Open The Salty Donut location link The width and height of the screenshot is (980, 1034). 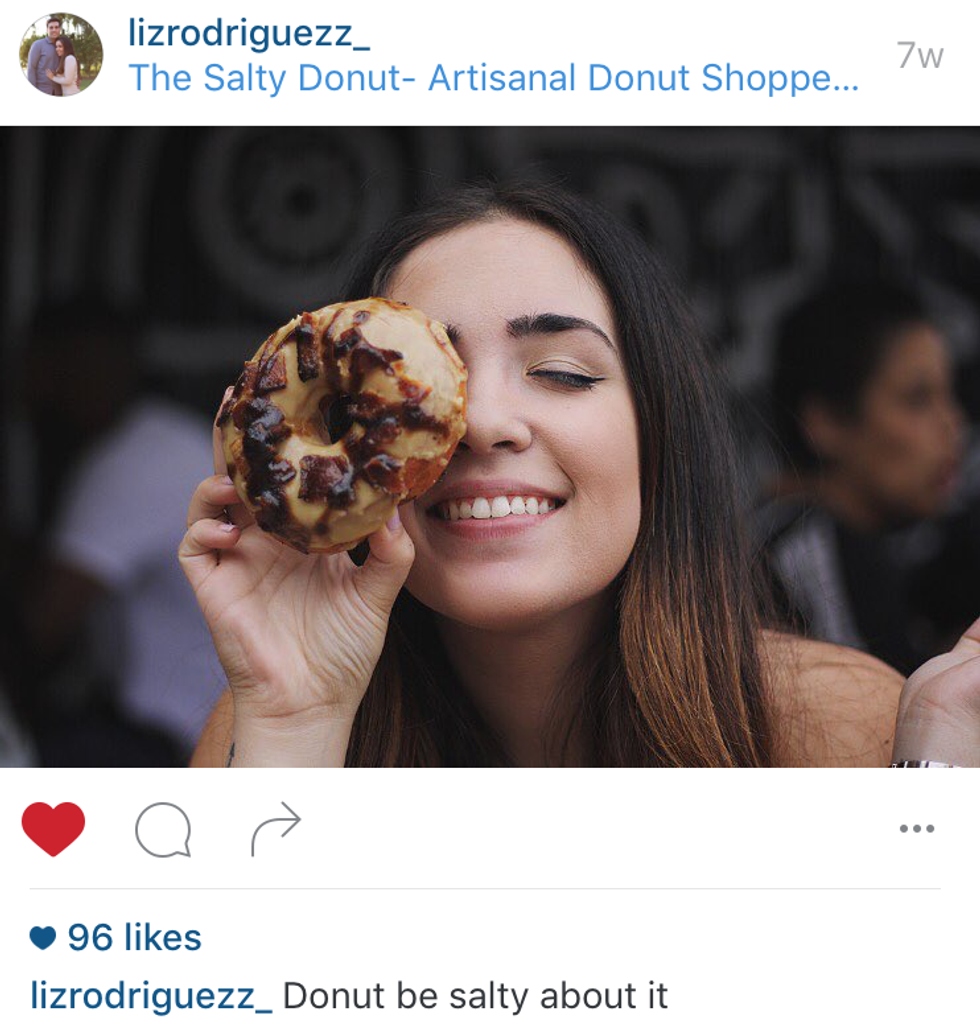(x=493, y=78)
